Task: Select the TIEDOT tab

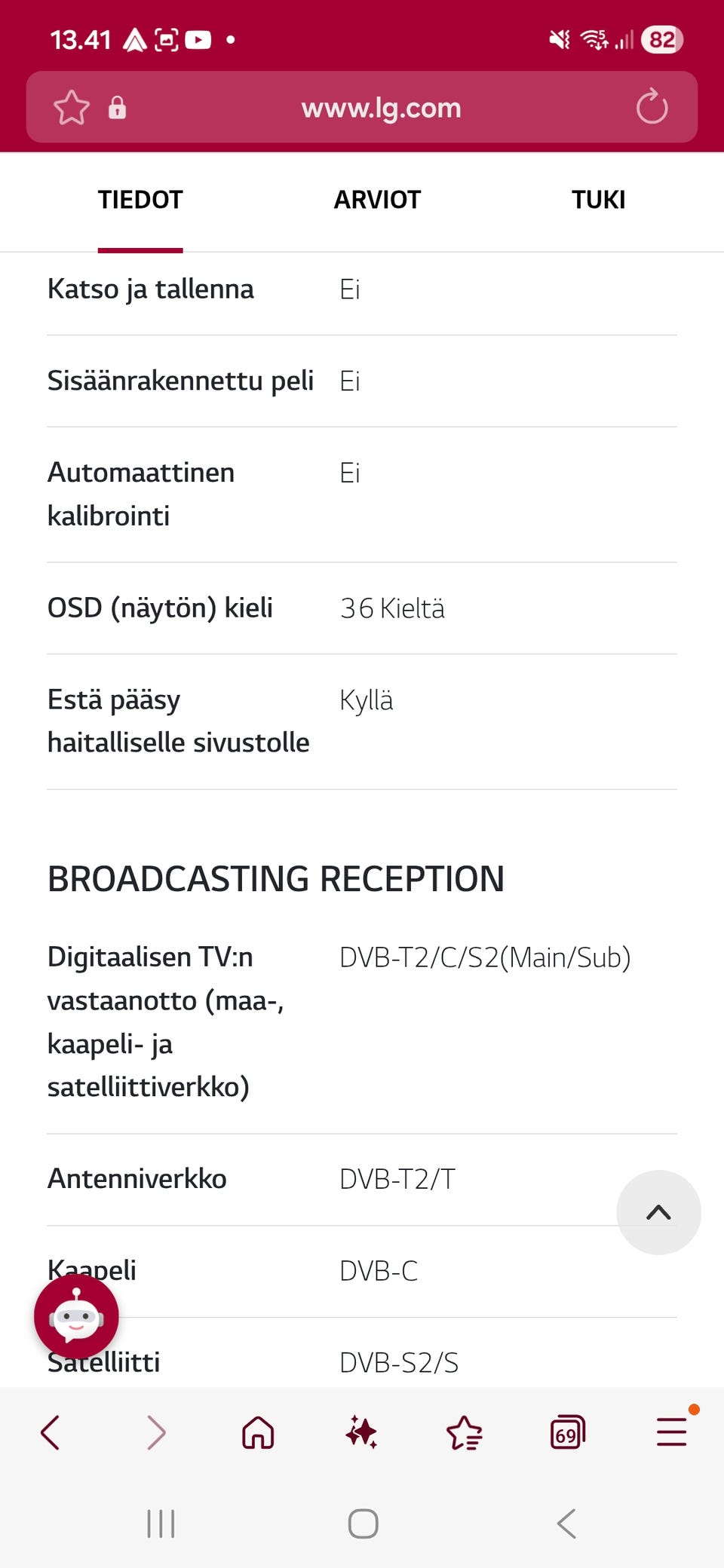Action: pyautogui.click(x=140, y=200)
